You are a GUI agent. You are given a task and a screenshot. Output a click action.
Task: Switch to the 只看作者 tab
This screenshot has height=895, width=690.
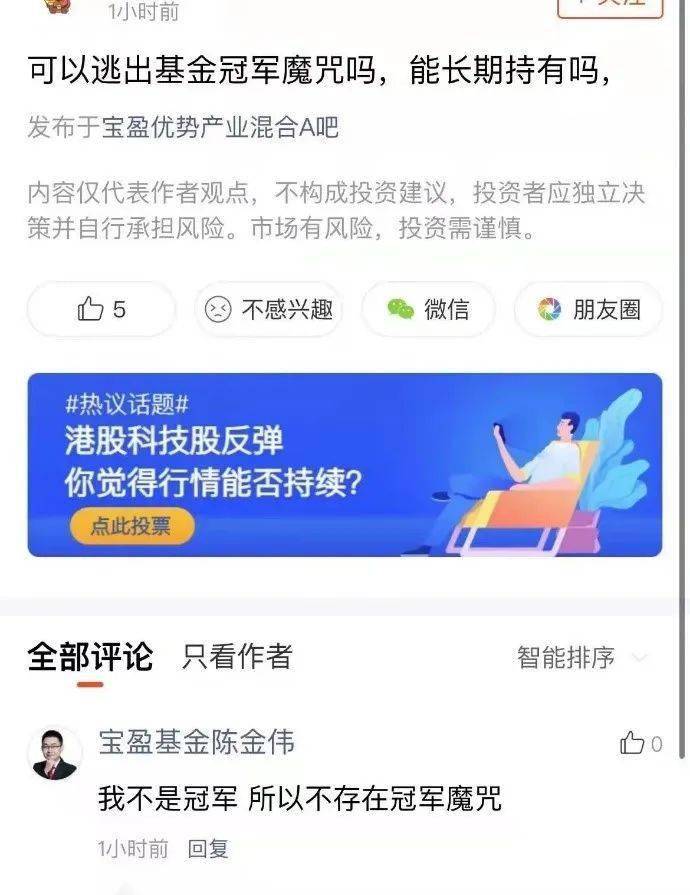pyautogui.click(x=237, y=656)
